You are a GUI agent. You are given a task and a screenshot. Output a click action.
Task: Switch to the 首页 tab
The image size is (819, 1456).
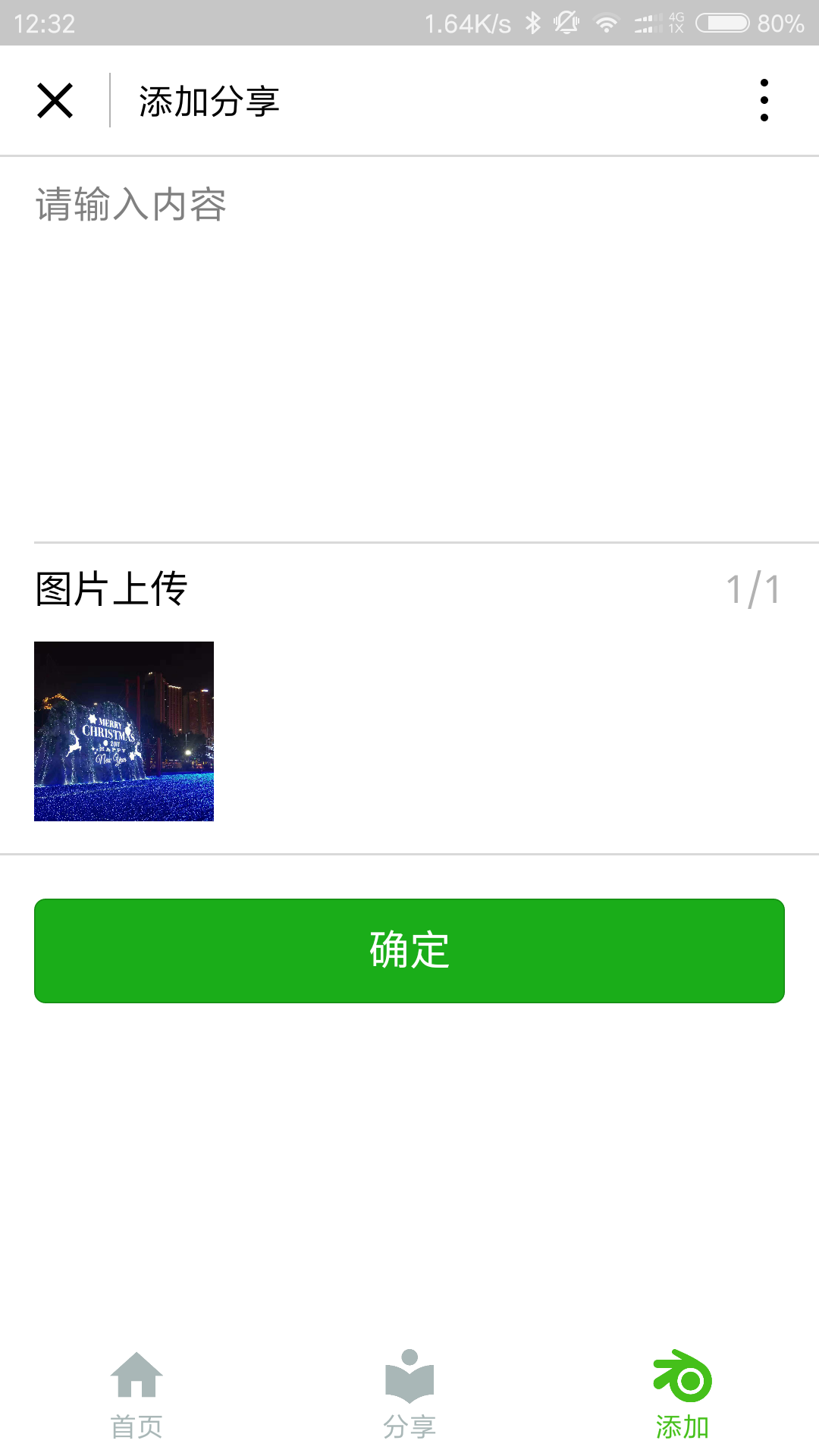pos(136,1394)
